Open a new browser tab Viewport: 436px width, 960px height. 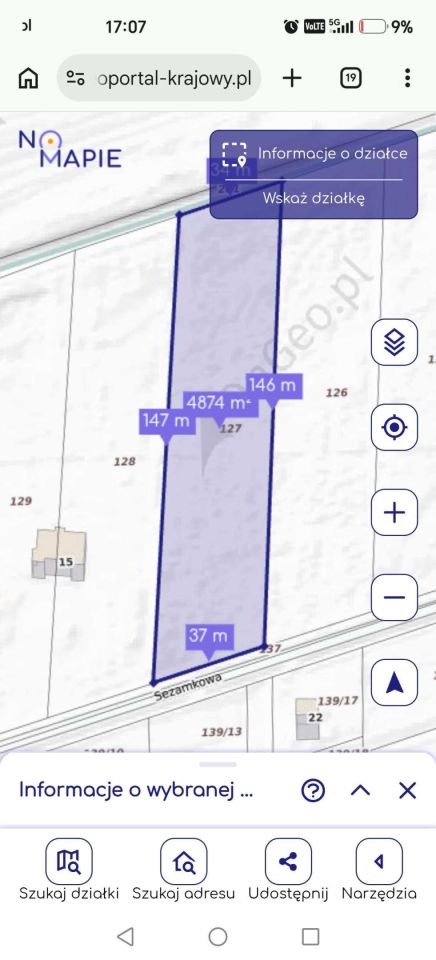click(292, 78)
